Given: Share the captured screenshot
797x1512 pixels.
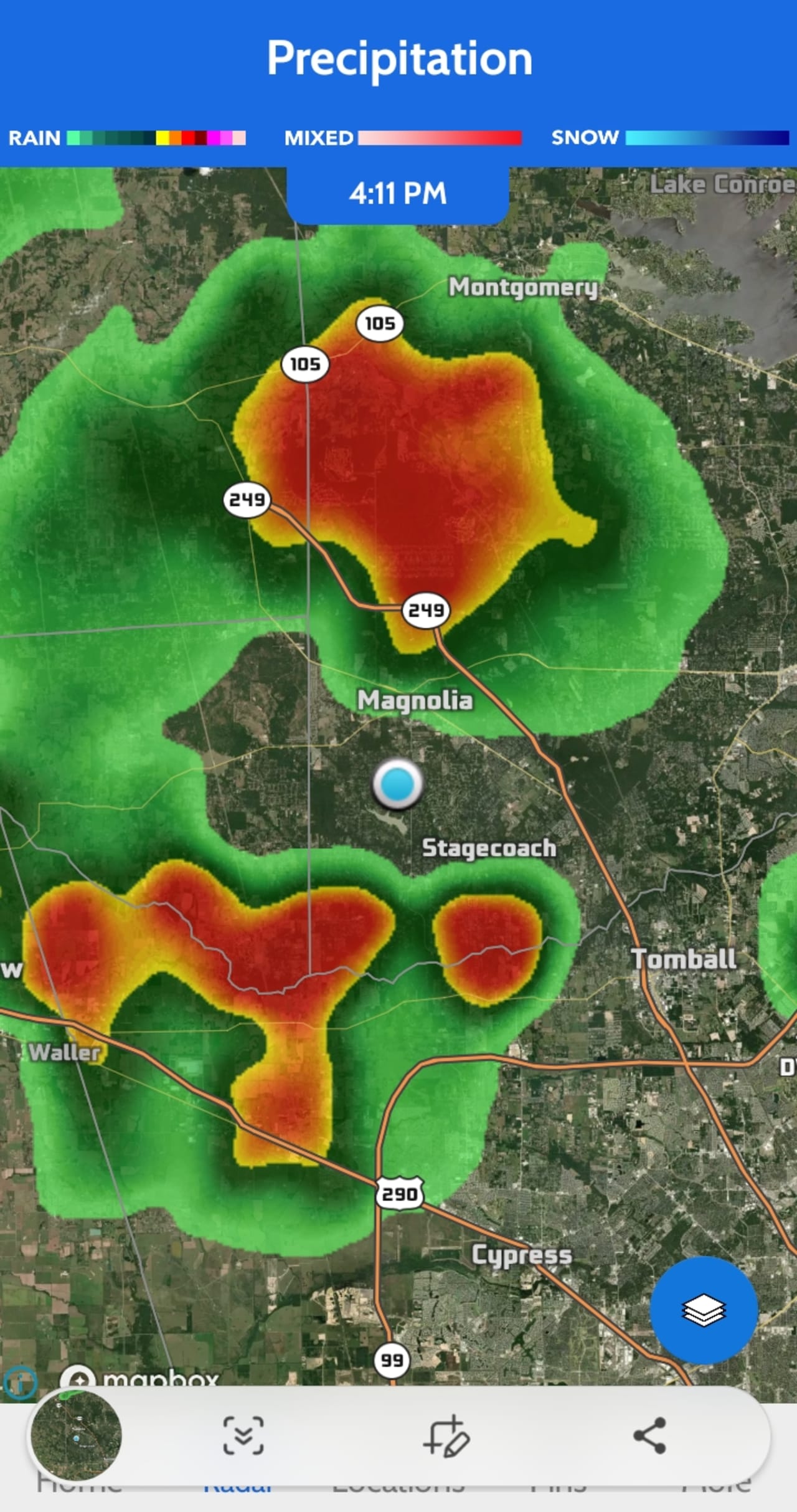Looking at the screenshot, I should [649, 1435].
